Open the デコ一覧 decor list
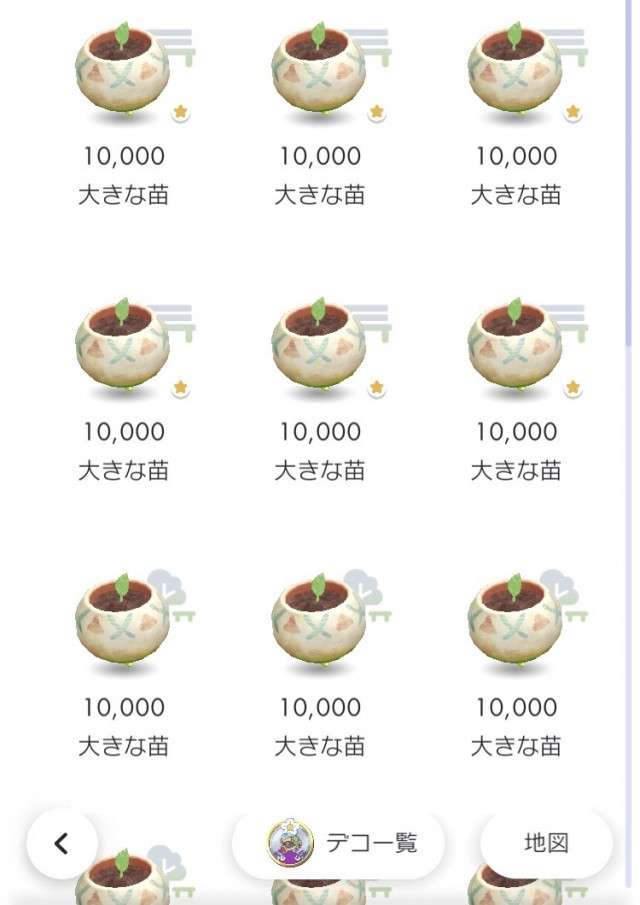 [338, 843]
